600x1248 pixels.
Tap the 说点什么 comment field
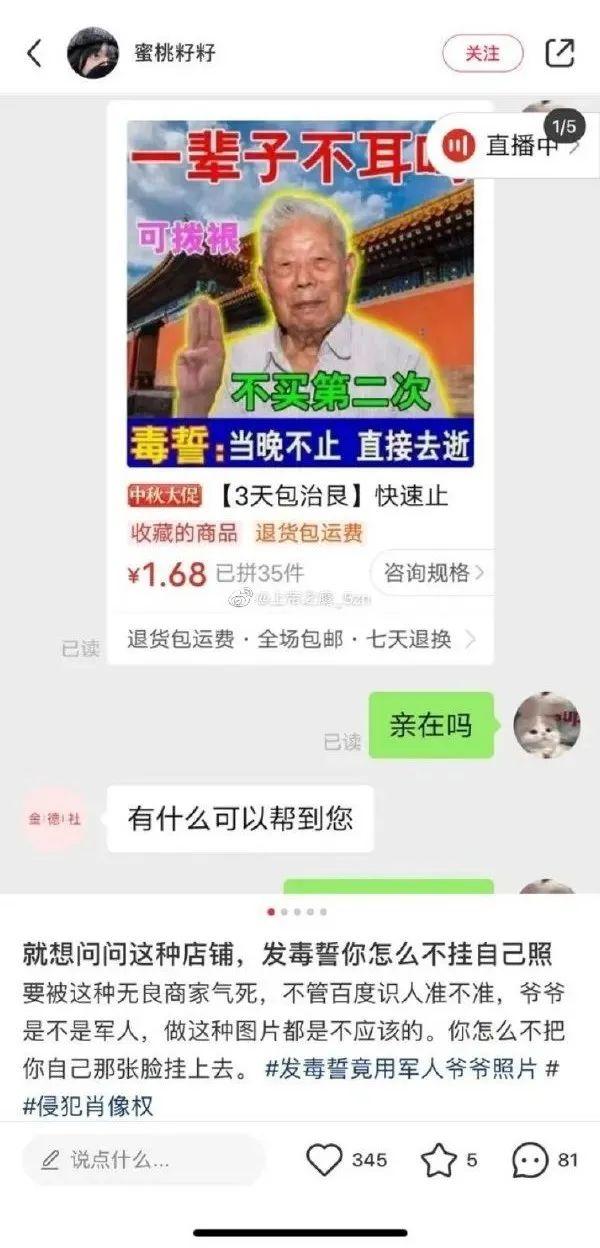tap(145, 1160)
